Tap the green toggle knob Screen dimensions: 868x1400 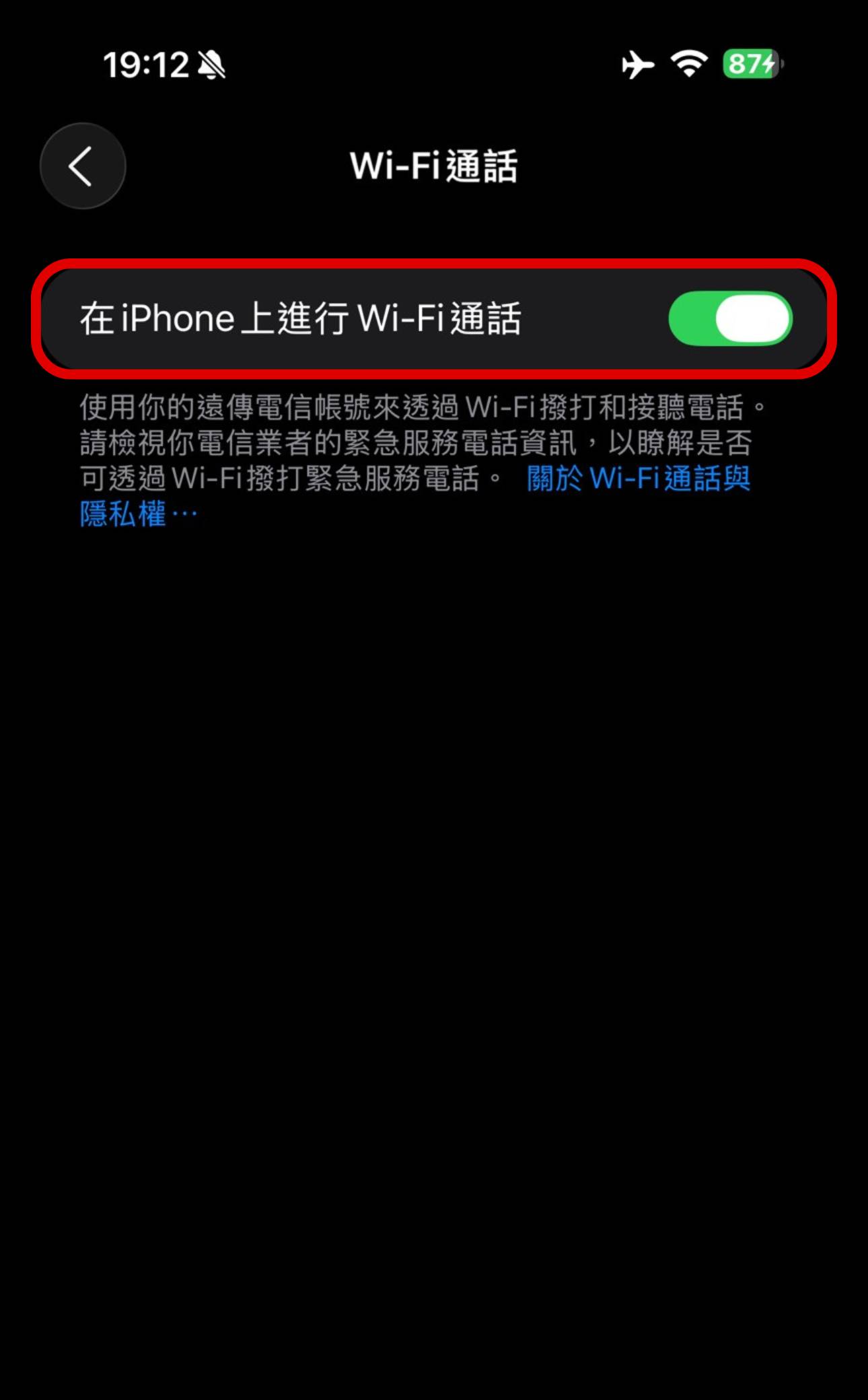[754, 320]
